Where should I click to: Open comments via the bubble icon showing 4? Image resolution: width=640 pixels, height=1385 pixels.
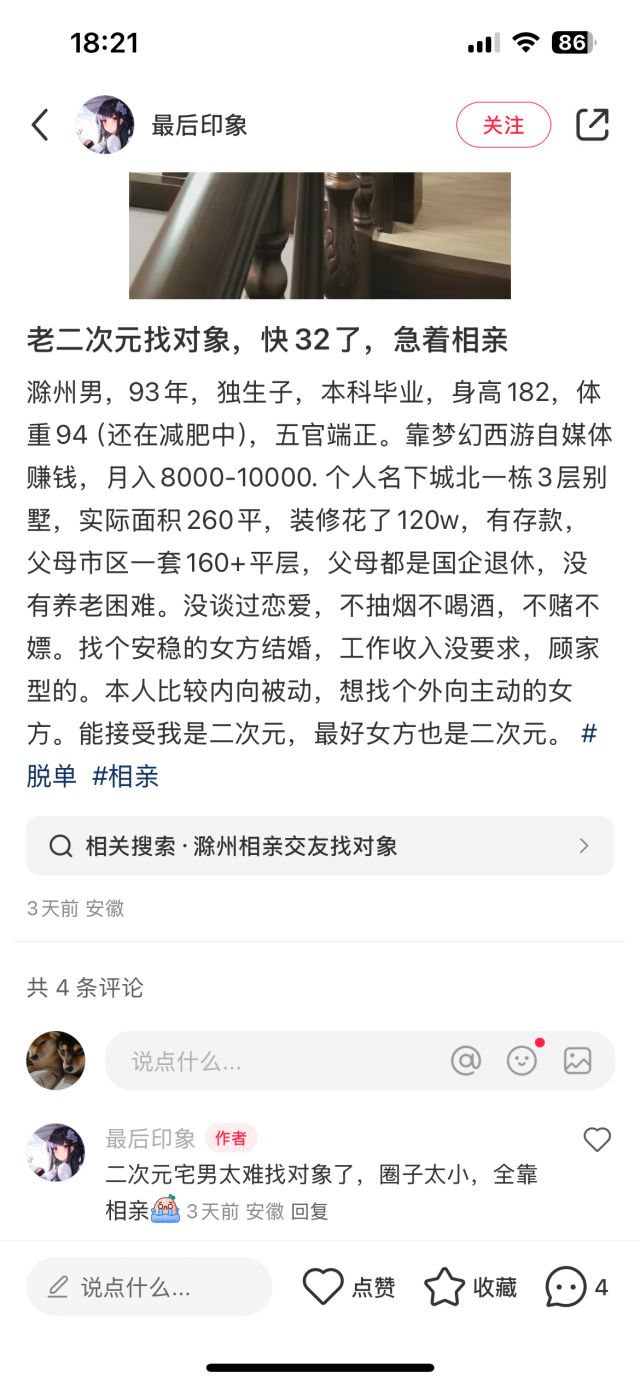point(576,1287)
